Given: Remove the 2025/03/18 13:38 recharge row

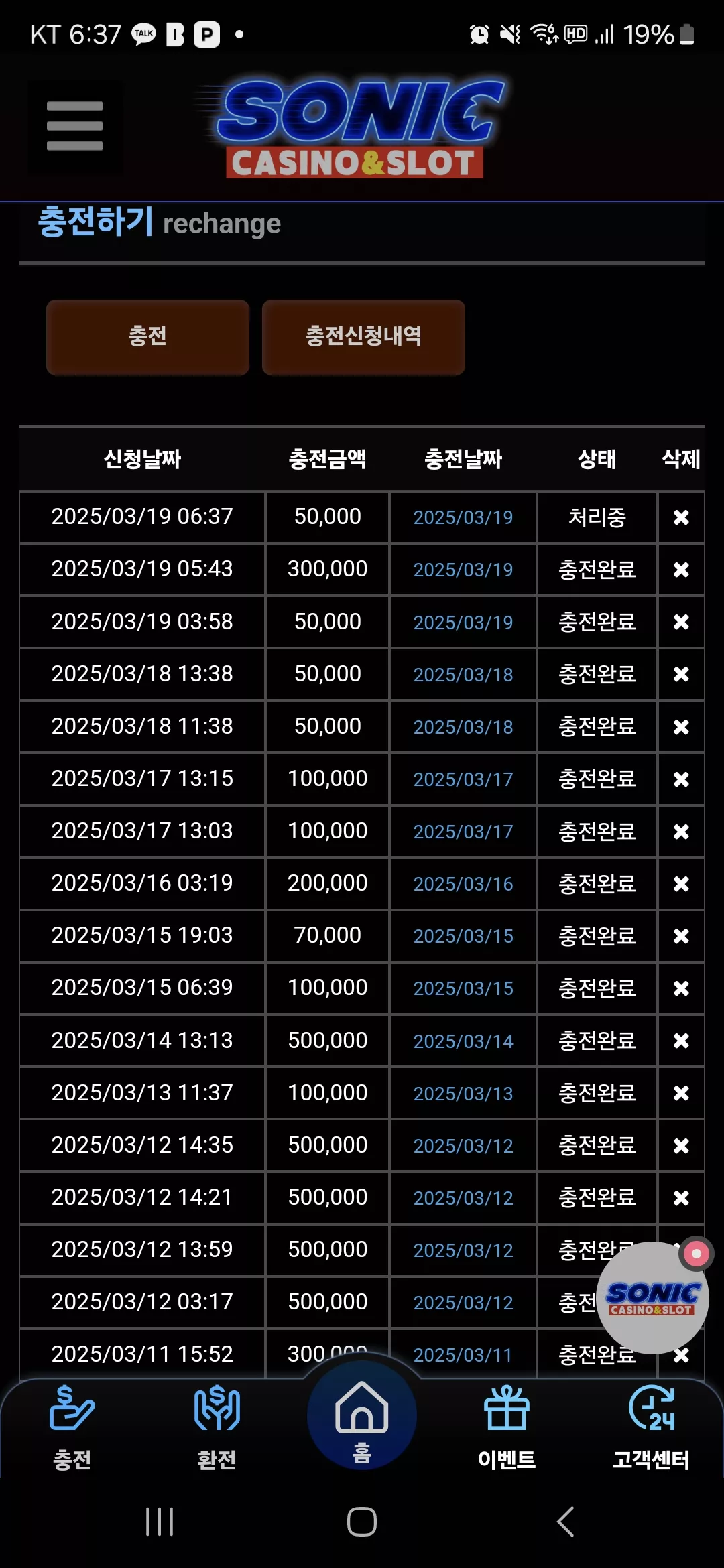Looking at the screenshot, I should tap(681, 674).
